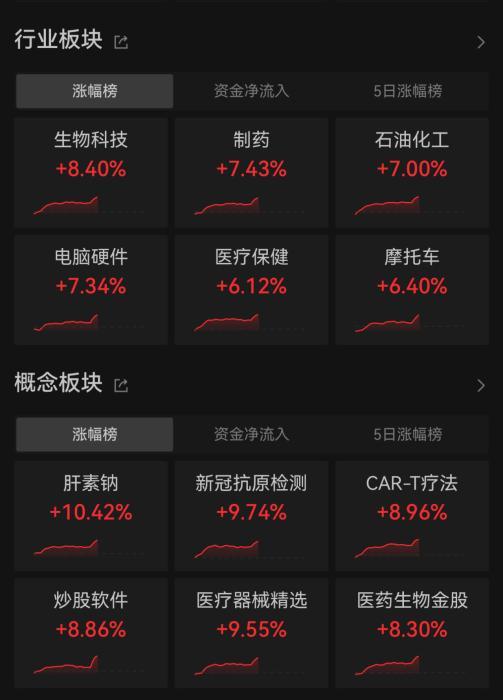This screenshot has width=503, height=700.
Task: Select the 5日涨幅榜 tab under 概念板块
Action: point(408,434)
